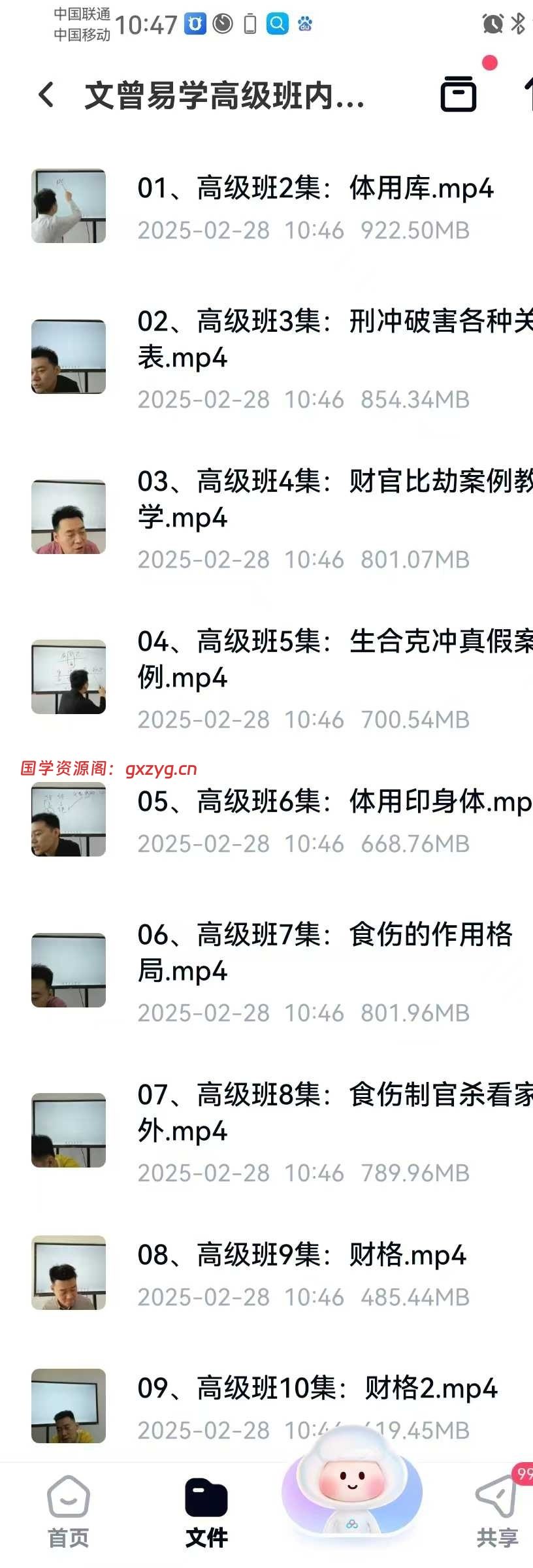Go back from the folder view
Viewport: 533px width, 1568px height.
[x=46, y=95]
